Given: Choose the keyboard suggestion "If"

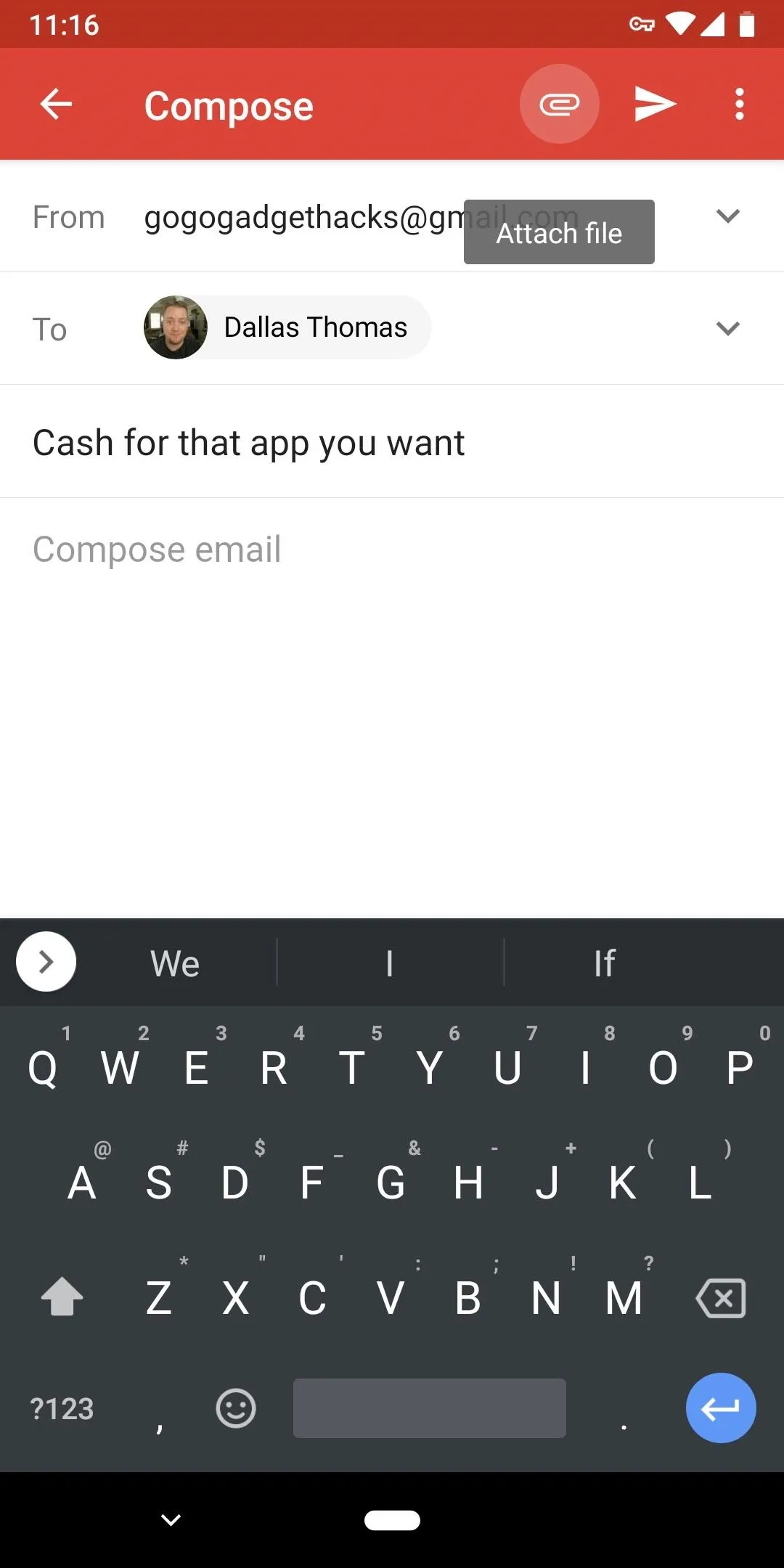Looking at the screenshot, I should pos(604,963).
